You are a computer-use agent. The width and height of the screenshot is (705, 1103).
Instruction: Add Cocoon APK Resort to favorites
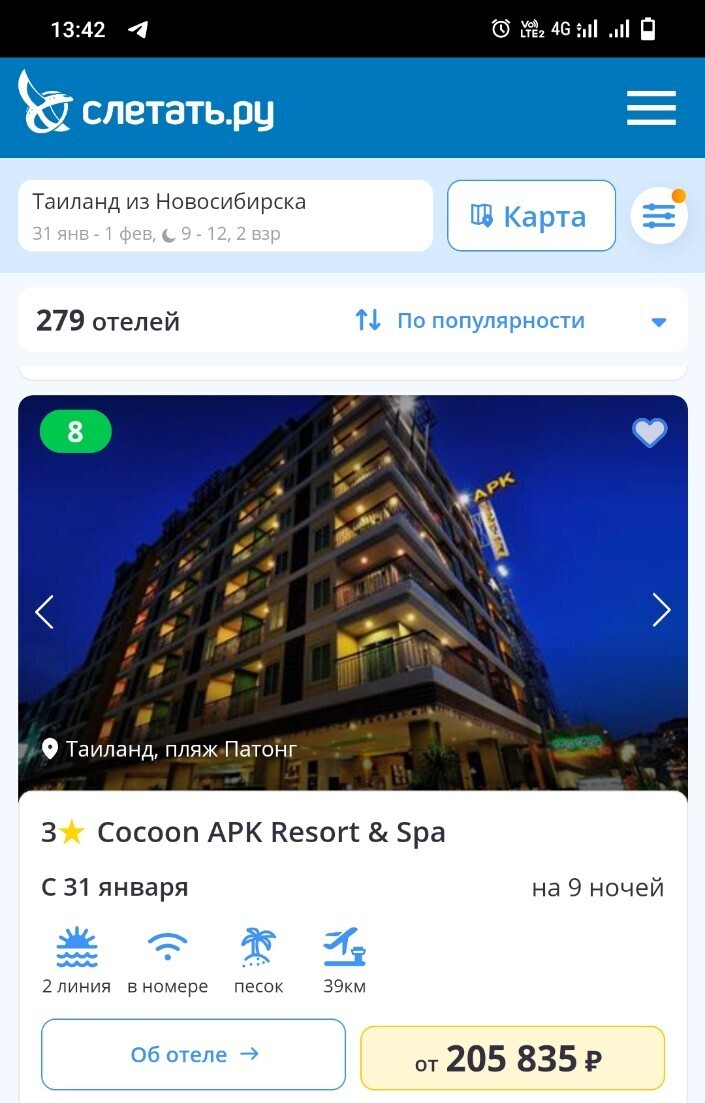click(x=649, y=432)
